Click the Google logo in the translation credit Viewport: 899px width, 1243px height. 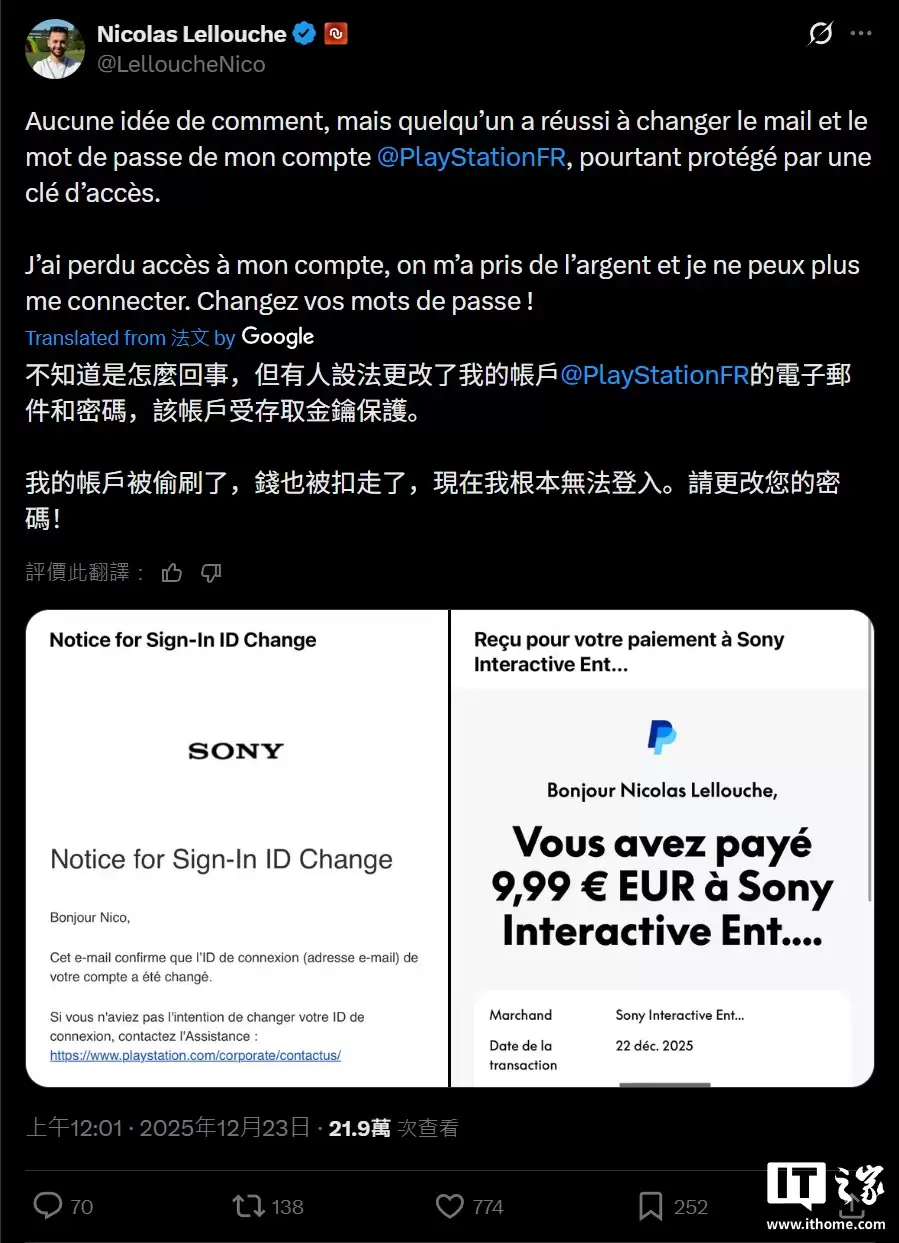tap(277, 337)
